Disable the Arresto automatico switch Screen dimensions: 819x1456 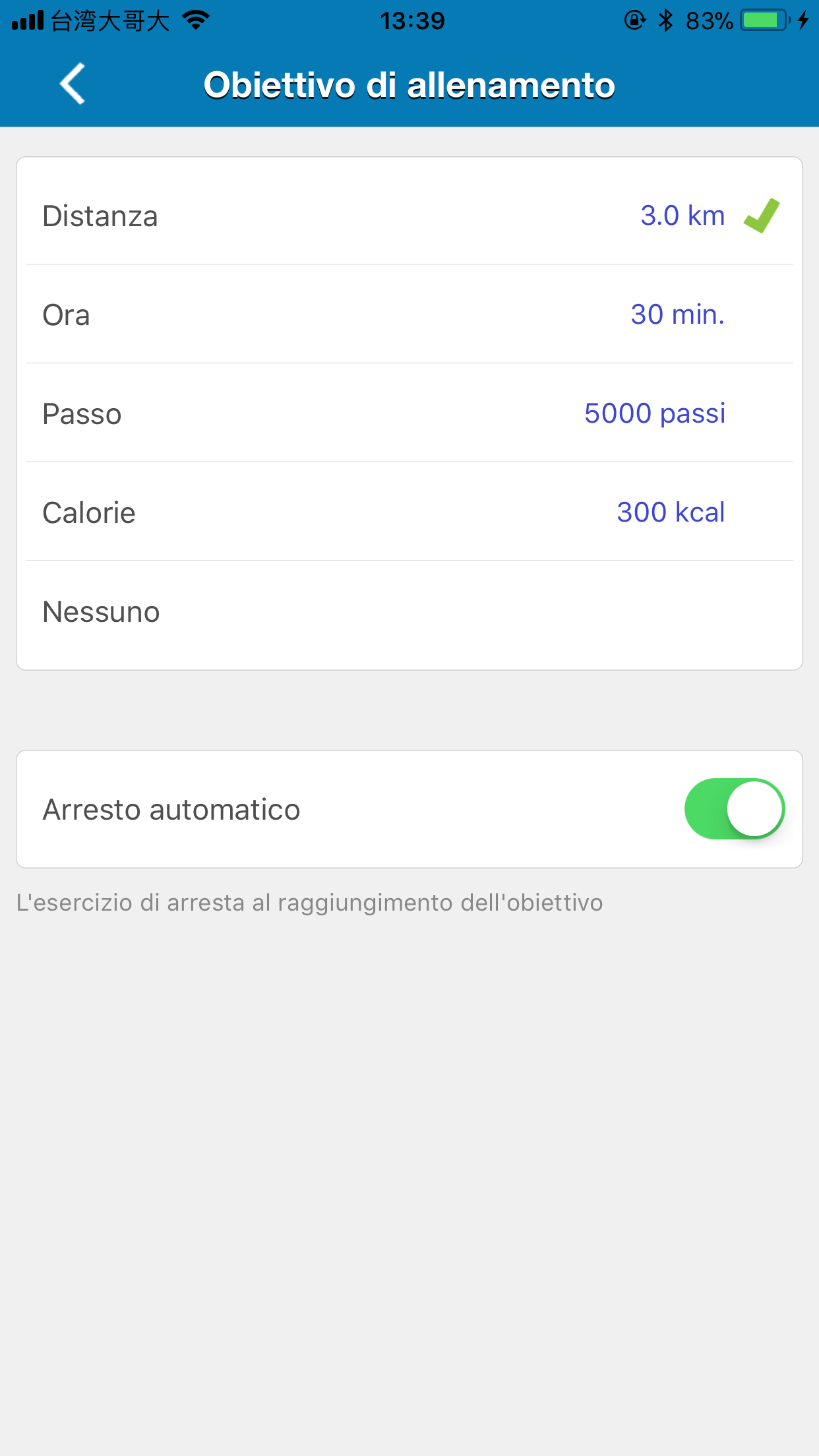[734, 808]
